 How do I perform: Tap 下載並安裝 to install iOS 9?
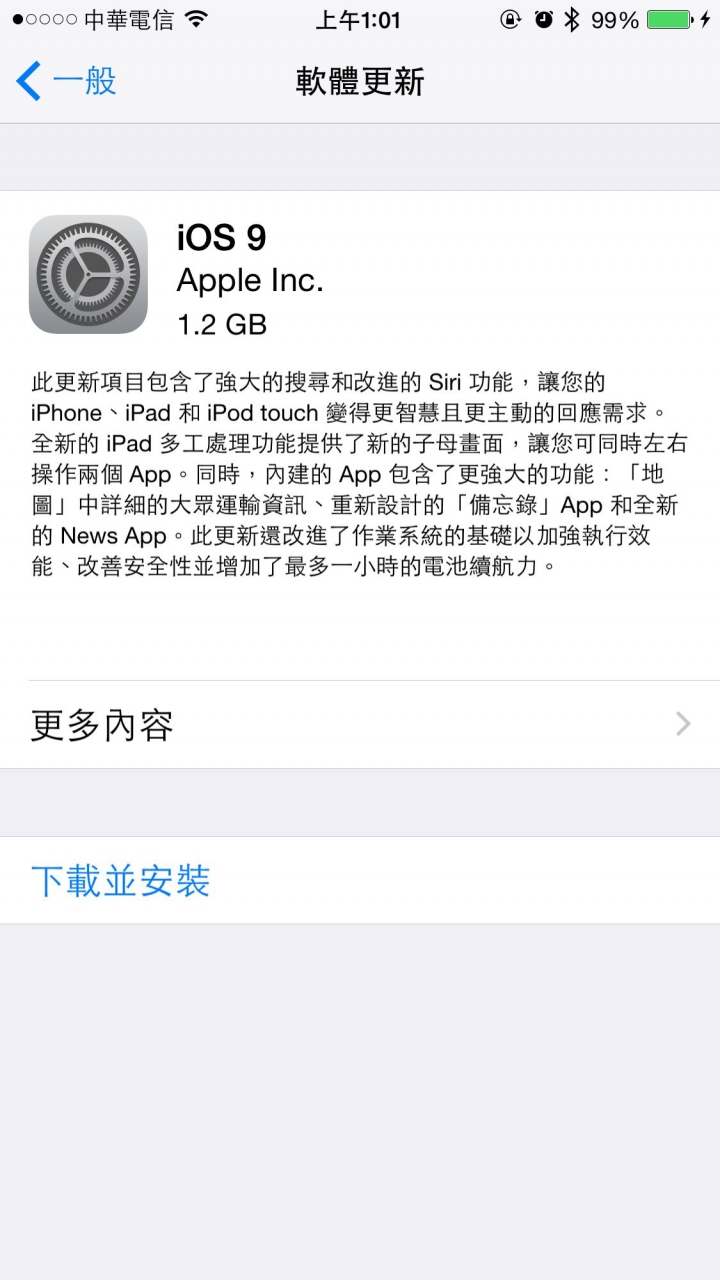click(x=121, y=881)
